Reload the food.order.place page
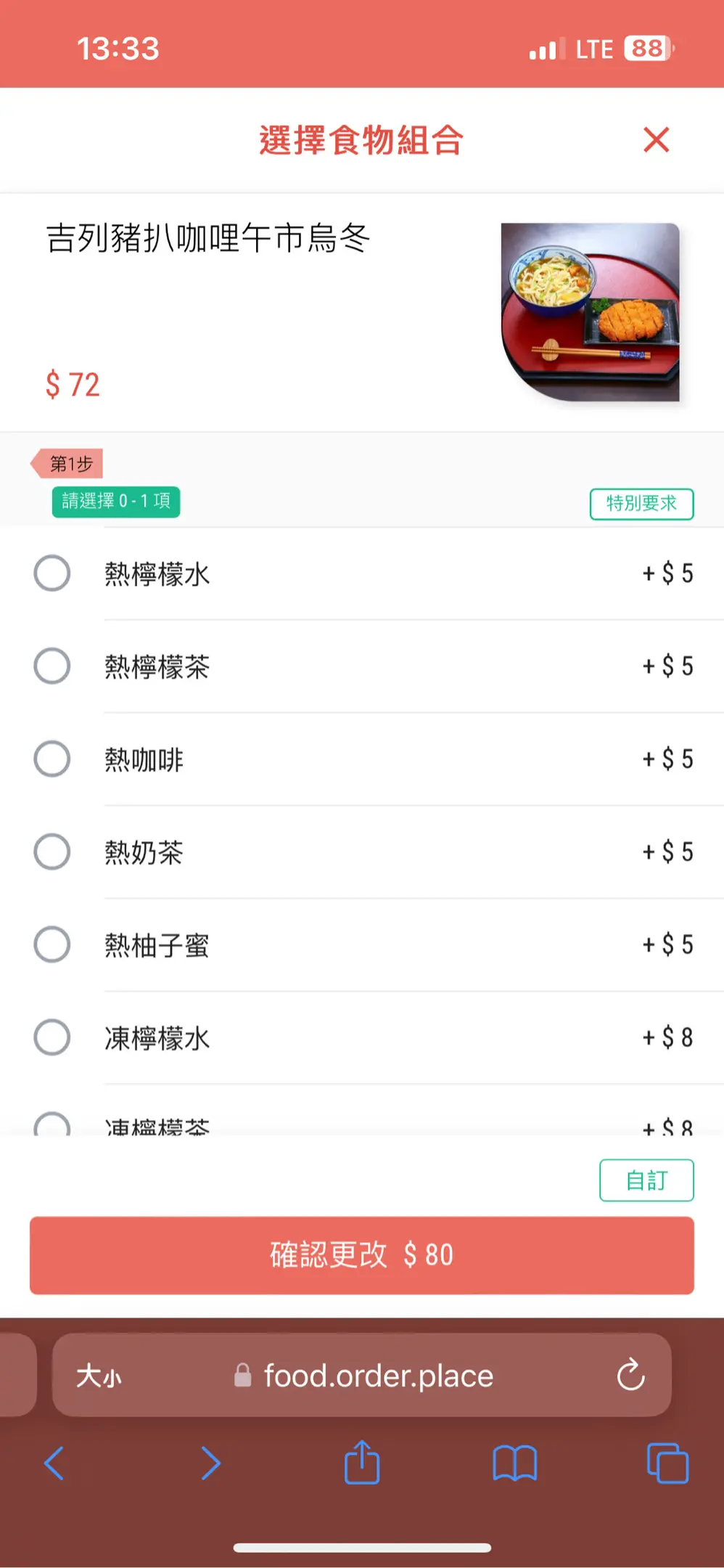 [x=630, y=1375]
